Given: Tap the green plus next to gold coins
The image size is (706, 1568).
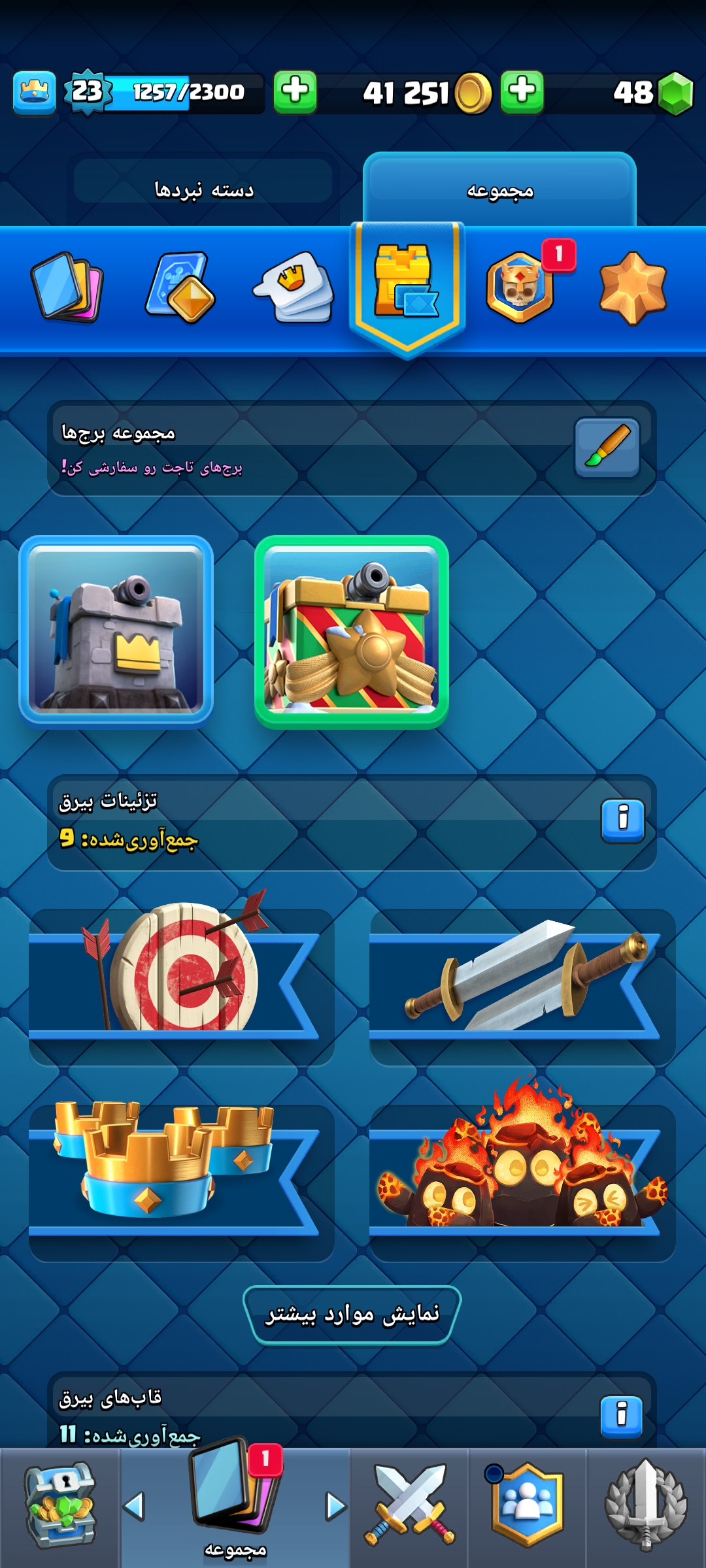Looking at the screenshot, I should click(x=522, y=91).
